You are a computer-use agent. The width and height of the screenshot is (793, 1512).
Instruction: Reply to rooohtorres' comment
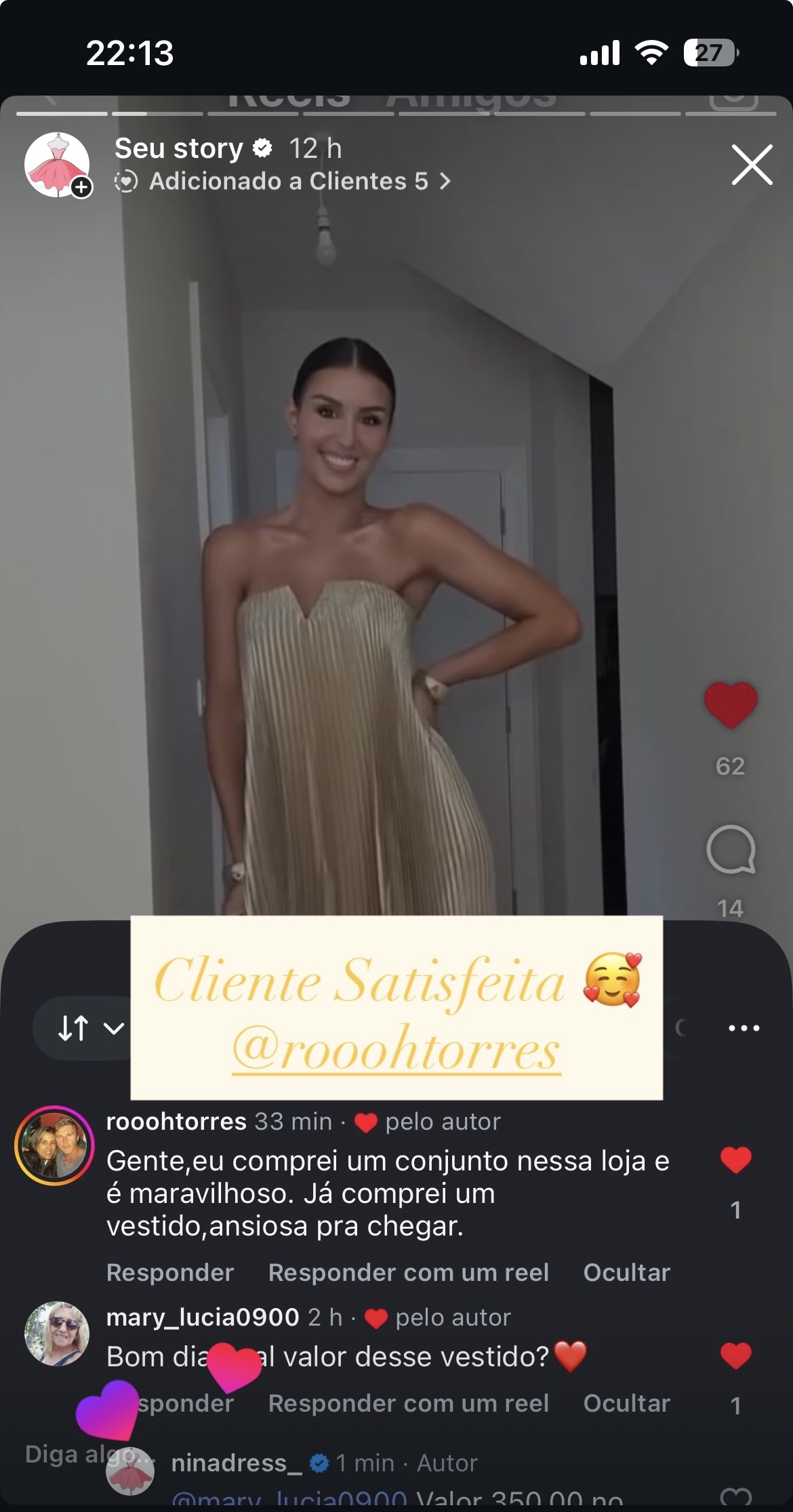click(170, 1273)
